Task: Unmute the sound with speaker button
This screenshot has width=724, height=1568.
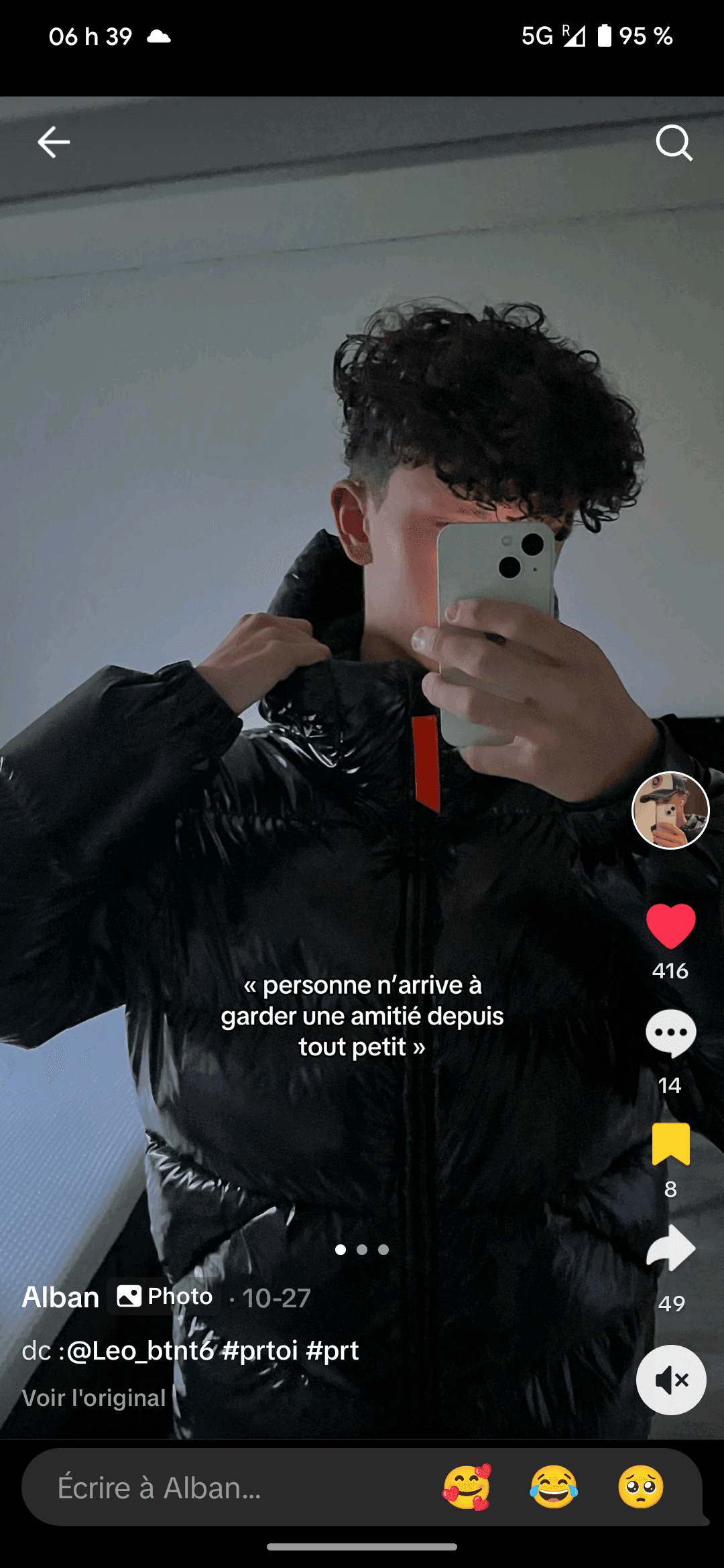Action: (x=670, y=1380)
